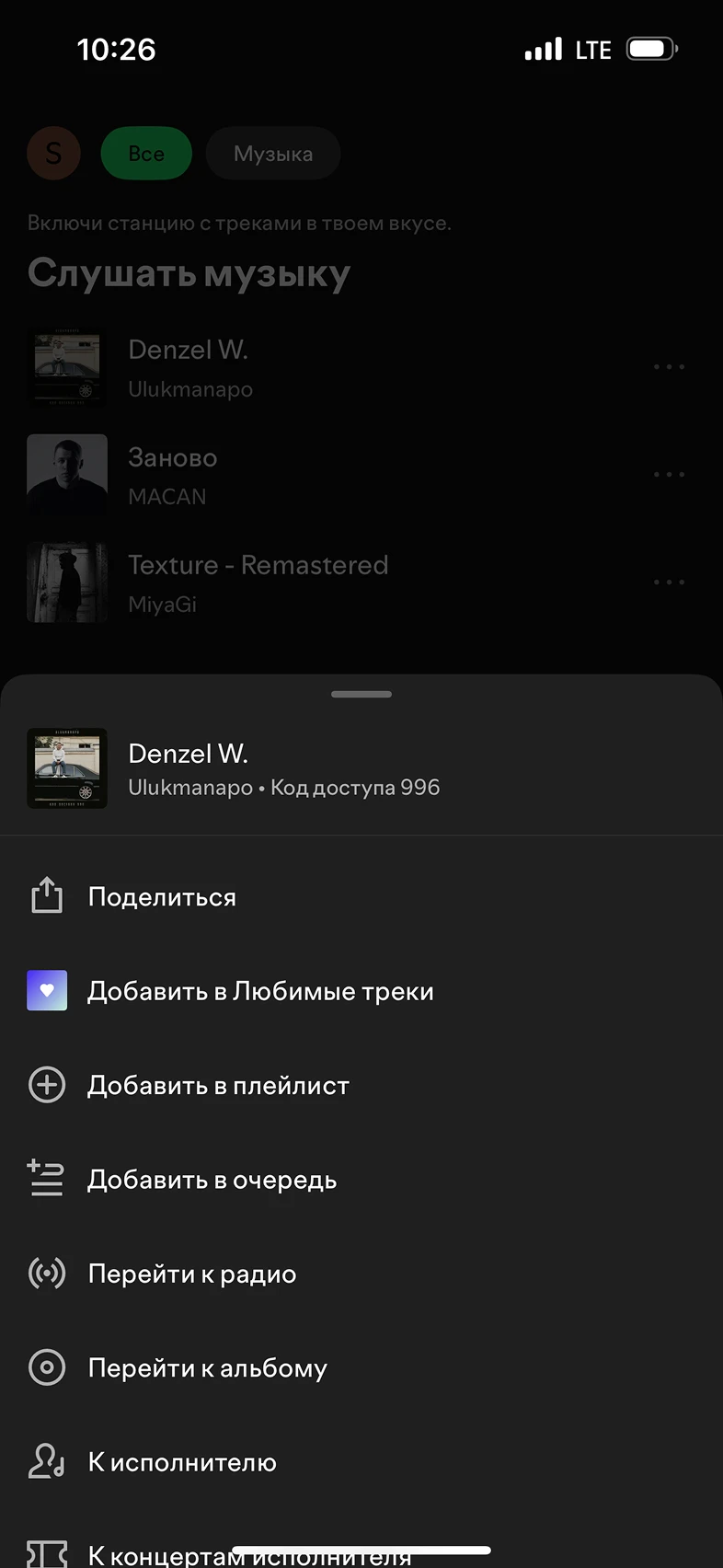Viewport: 723px width, 1568px height.
Task: Open Перейти к радио
Action: [x=191, y=1274]
